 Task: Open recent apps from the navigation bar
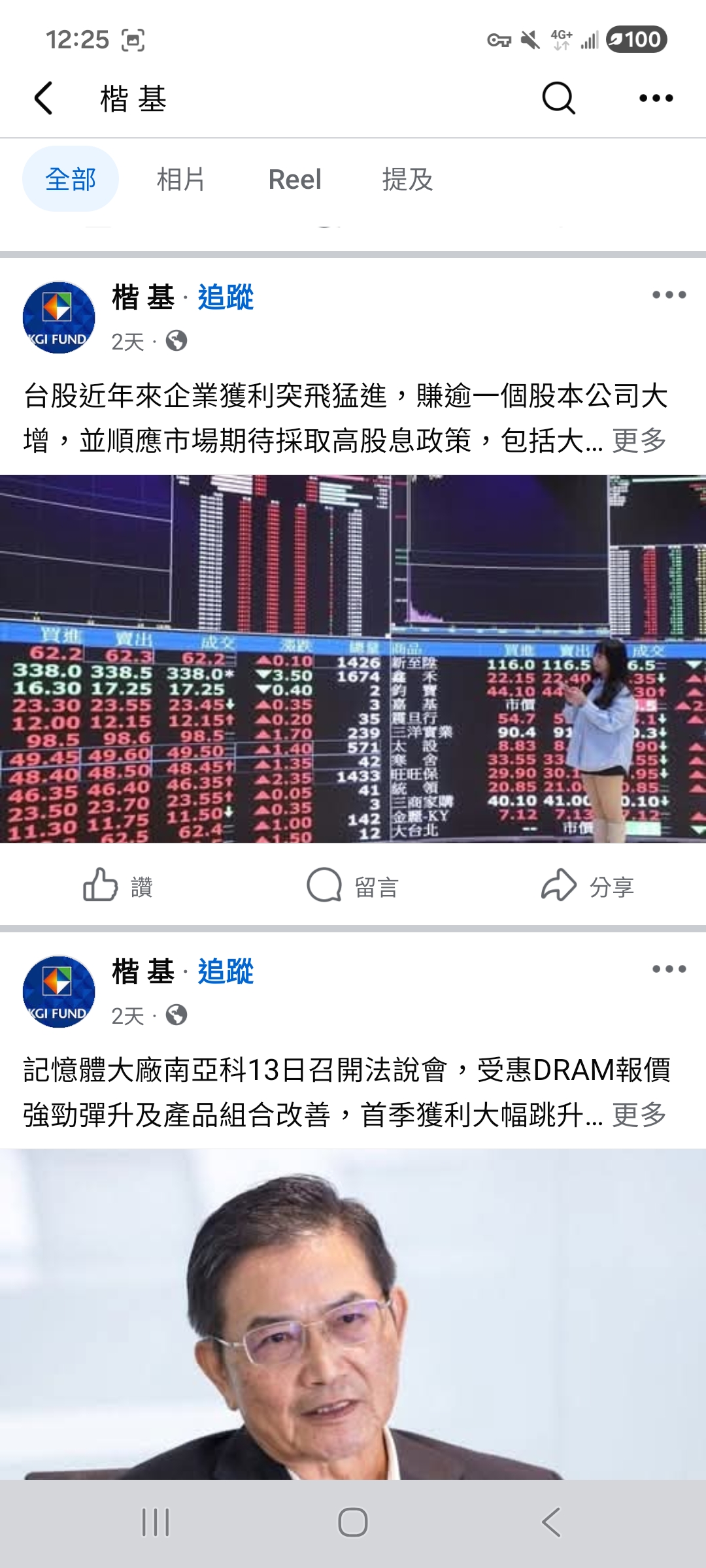(156, 1522)
